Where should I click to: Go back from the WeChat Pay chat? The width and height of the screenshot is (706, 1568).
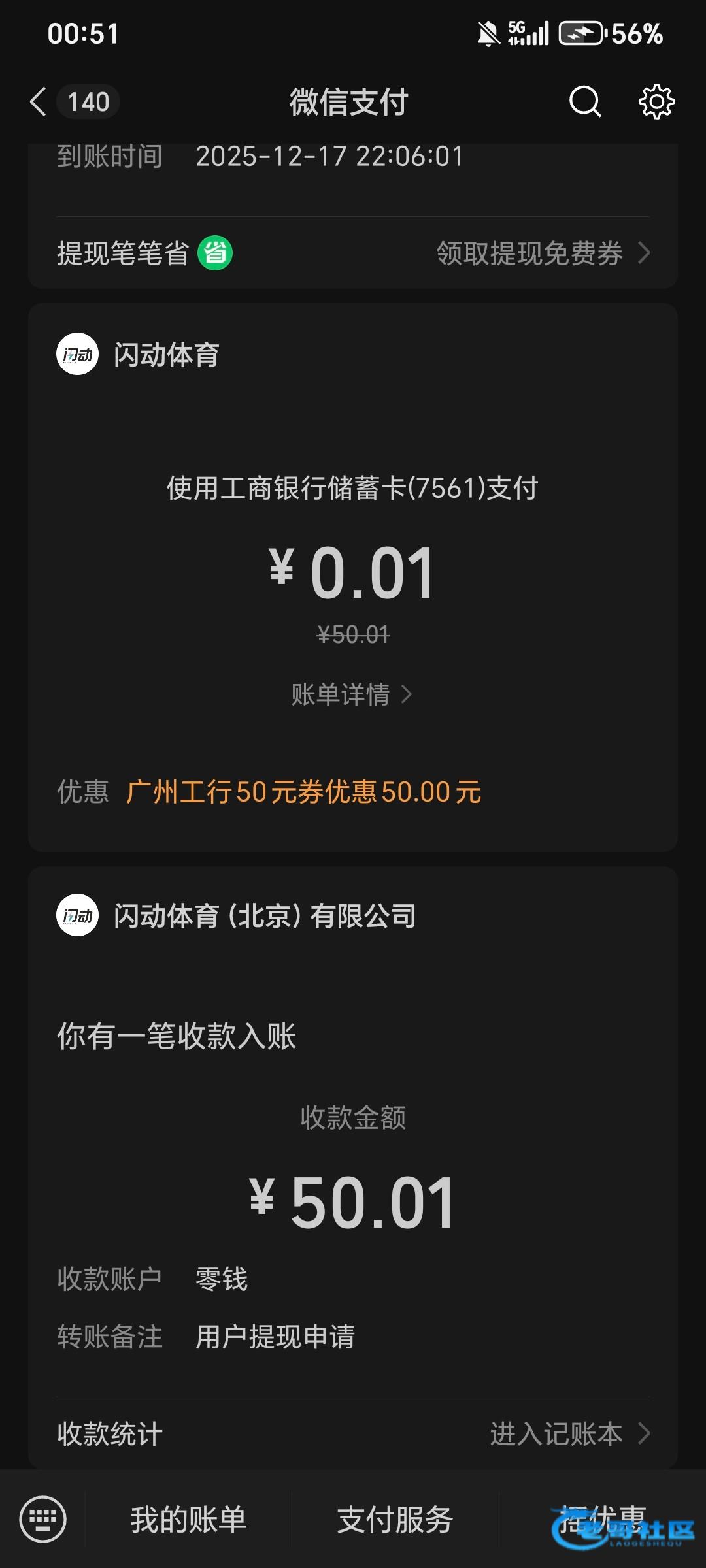[39, 102]
